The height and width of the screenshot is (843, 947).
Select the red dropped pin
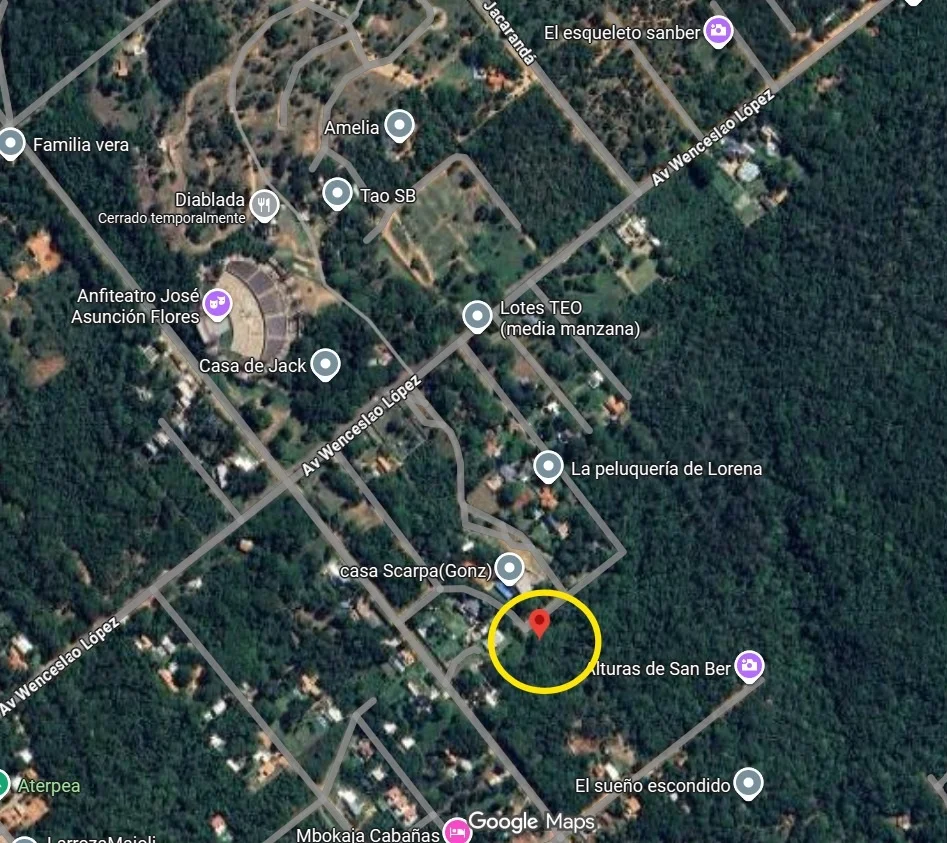[x=540, y=624]
